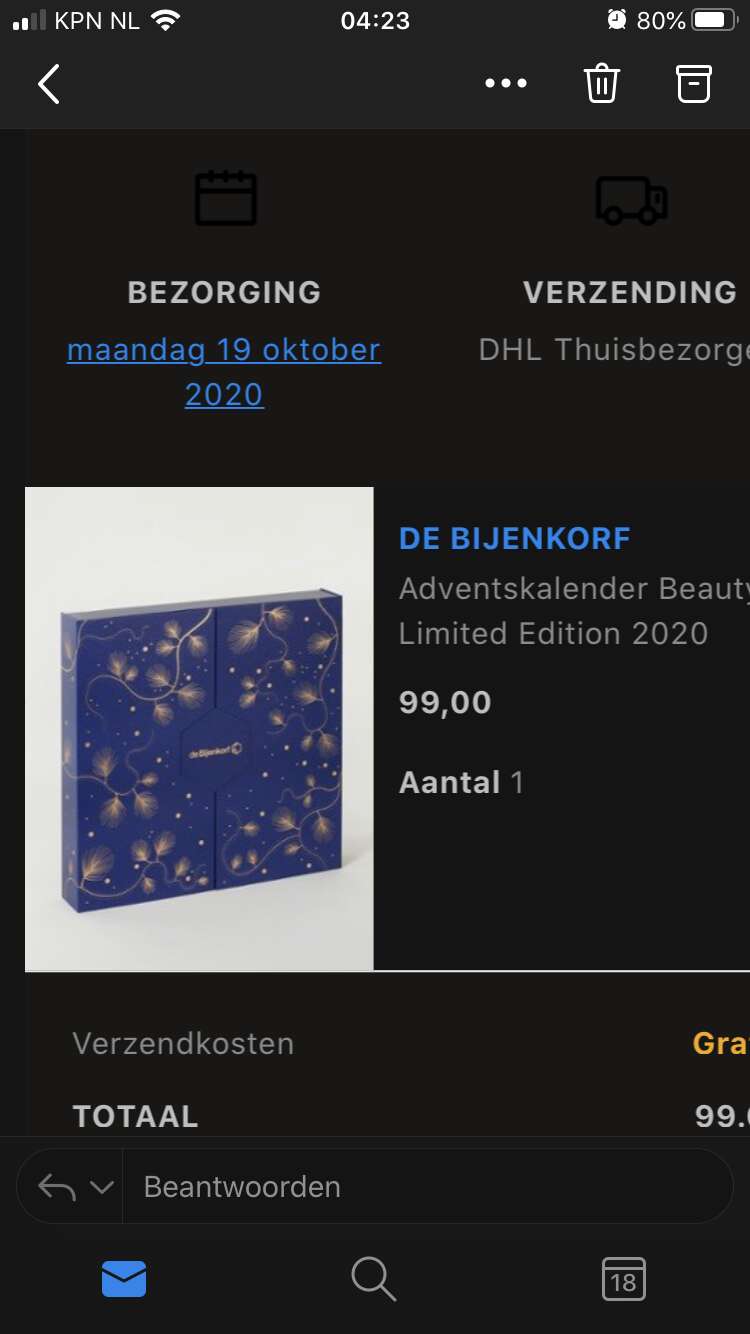
Task: Go back to the inbox
Action: point(49,84)
